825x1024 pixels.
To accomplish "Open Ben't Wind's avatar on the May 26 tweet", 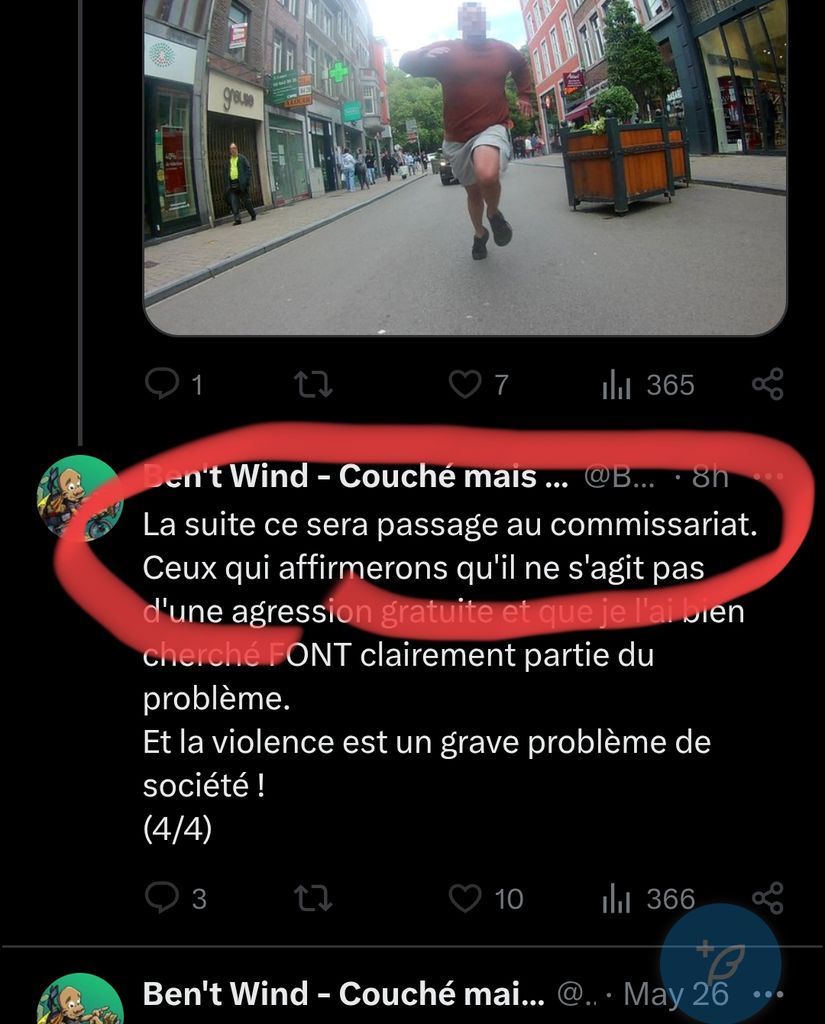I will [79, 1002].
